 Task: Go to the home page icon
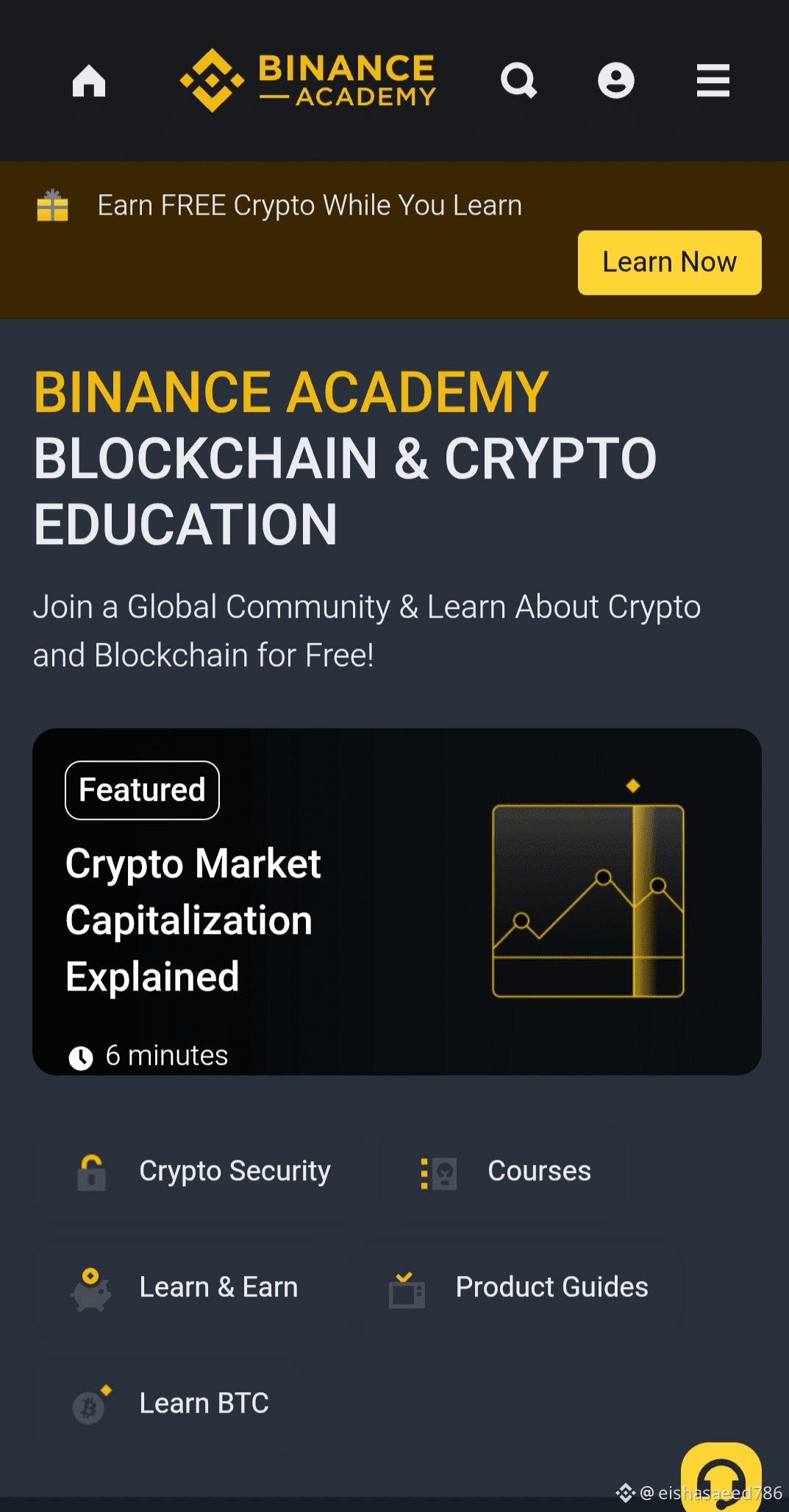89,81
